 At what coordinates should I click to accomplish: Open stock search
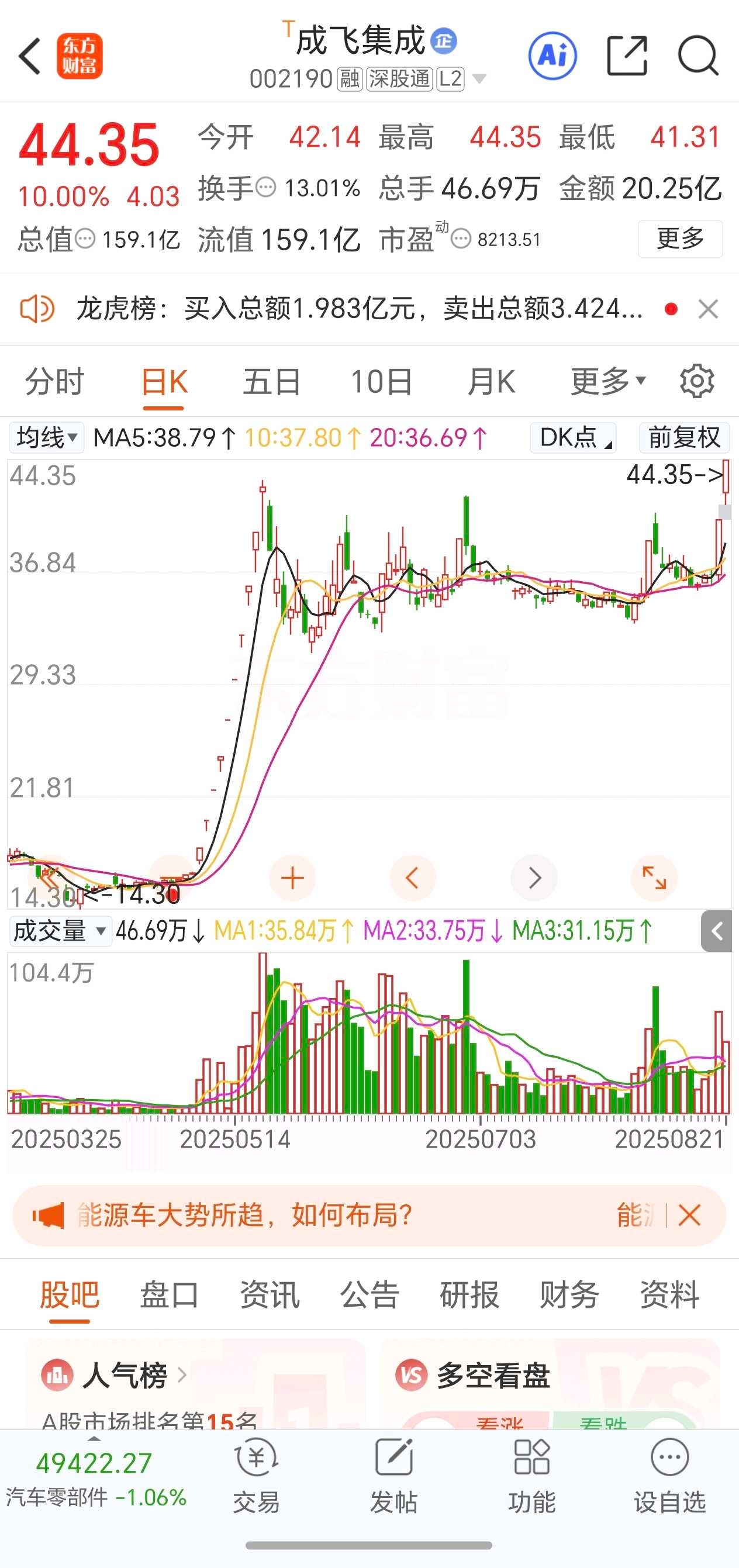click(x=698, y=56)
